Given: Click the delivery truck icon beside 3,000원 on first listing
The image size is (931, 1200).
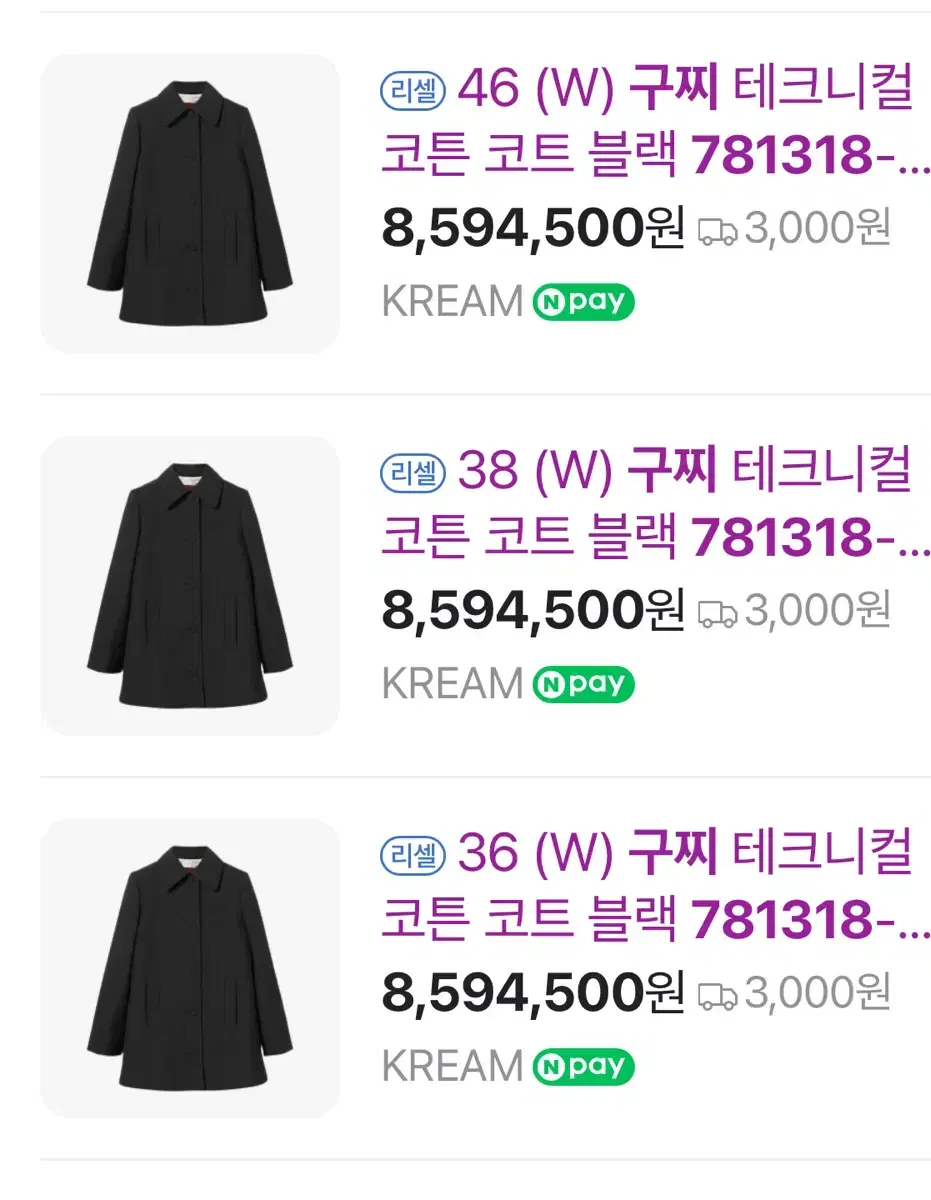Looking at the screenshot, I should 717,229.
